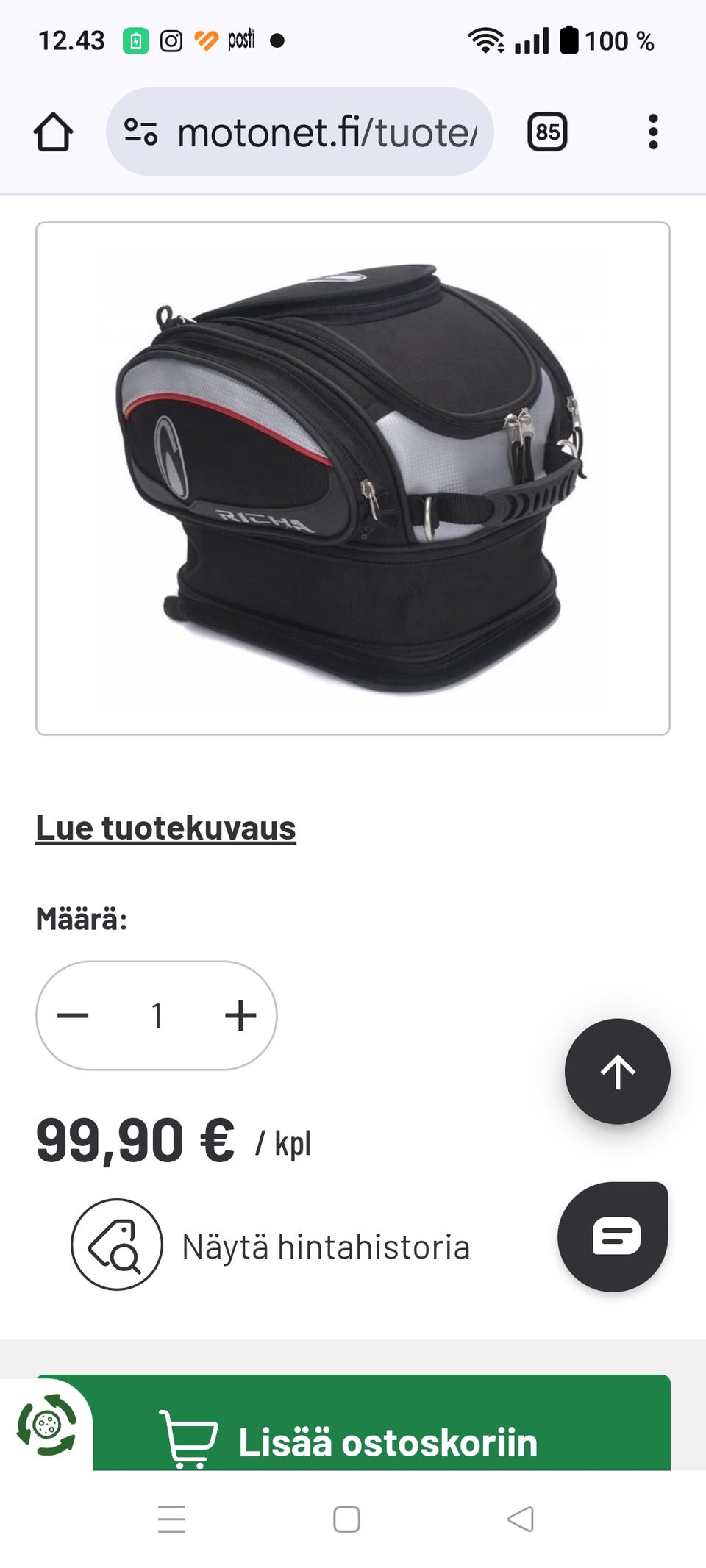This screenshot has width=706, height=1568.
Task: Open site permissions via address bar icon
Action: 140,133
